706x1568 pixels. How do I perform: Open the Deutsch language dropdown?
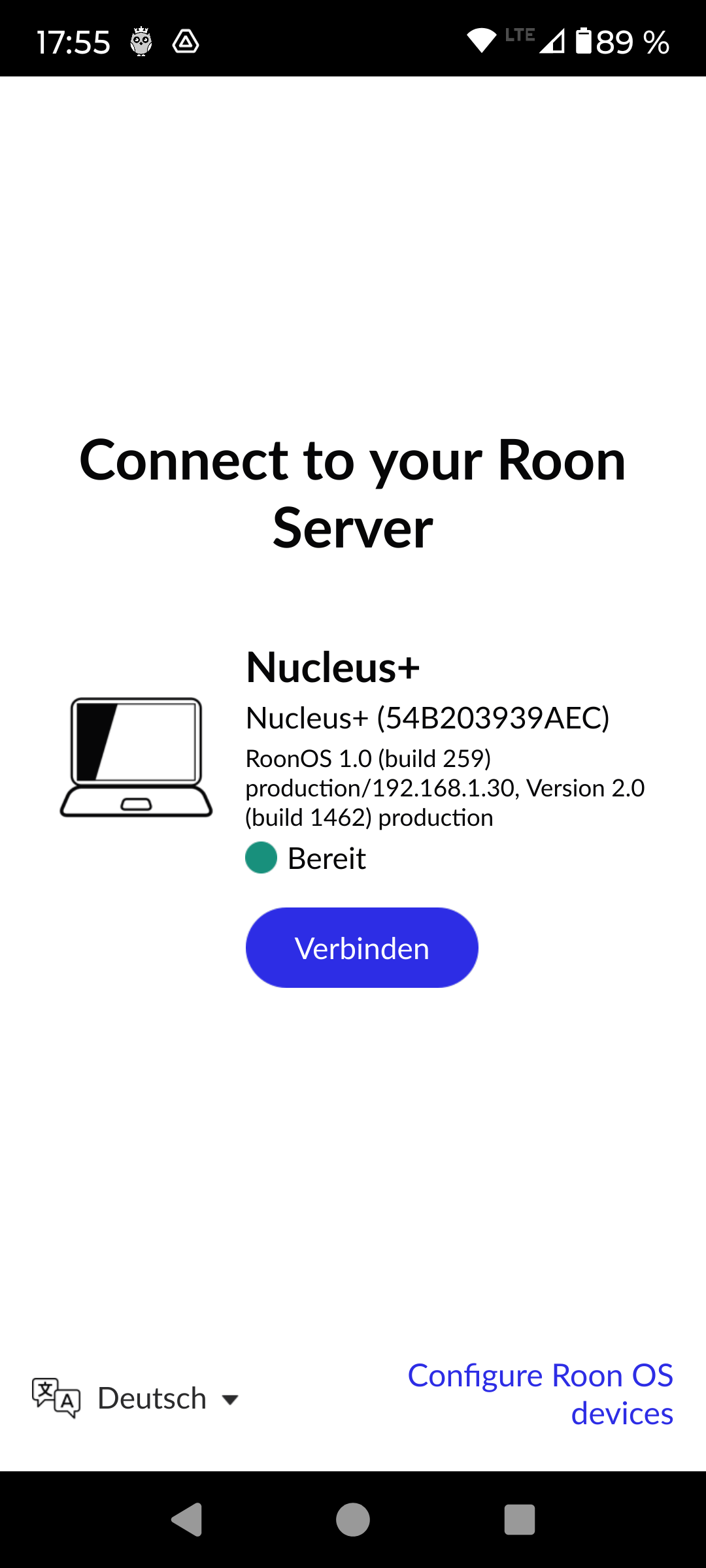tap(135, 1399)
